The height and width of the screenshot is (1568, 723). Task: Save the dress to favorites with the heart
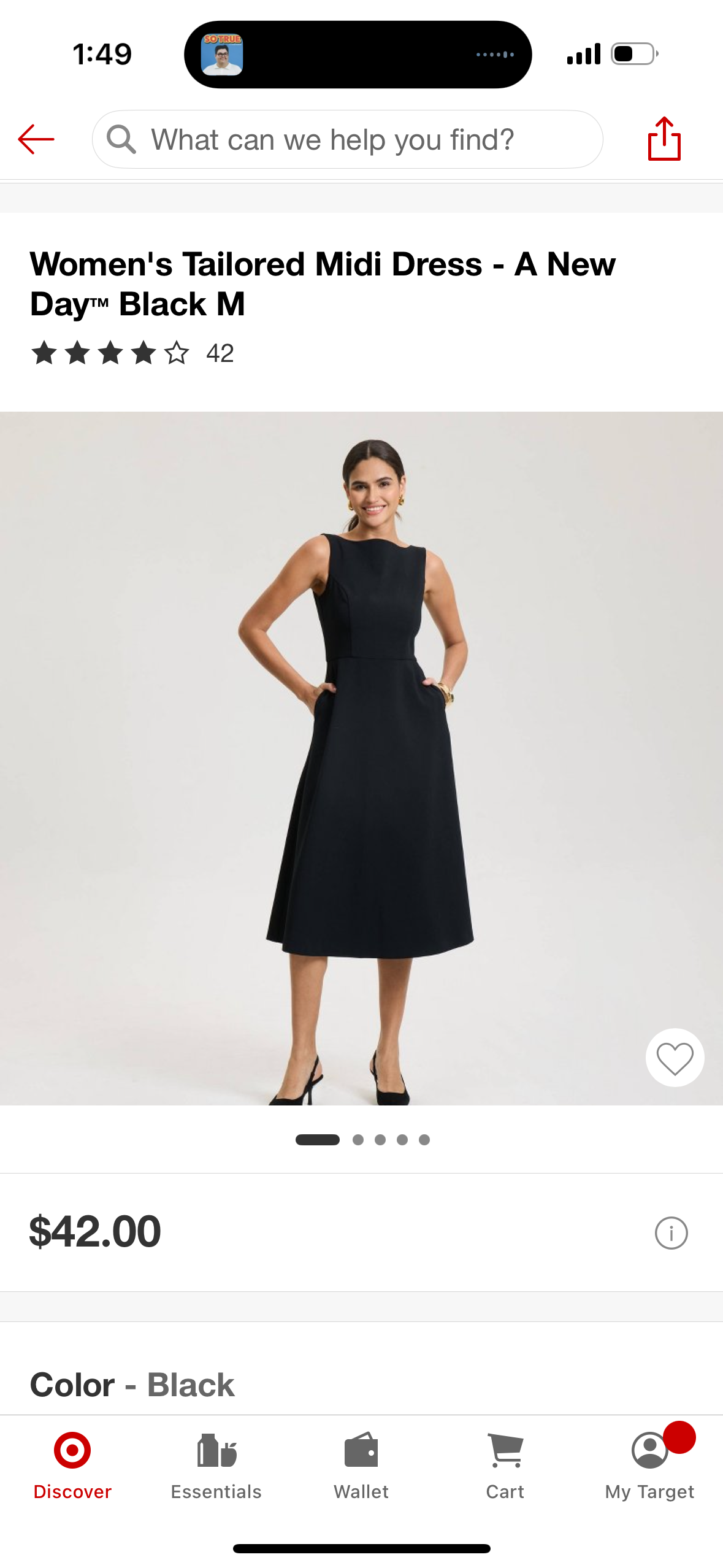click(x=675, y=1058)
